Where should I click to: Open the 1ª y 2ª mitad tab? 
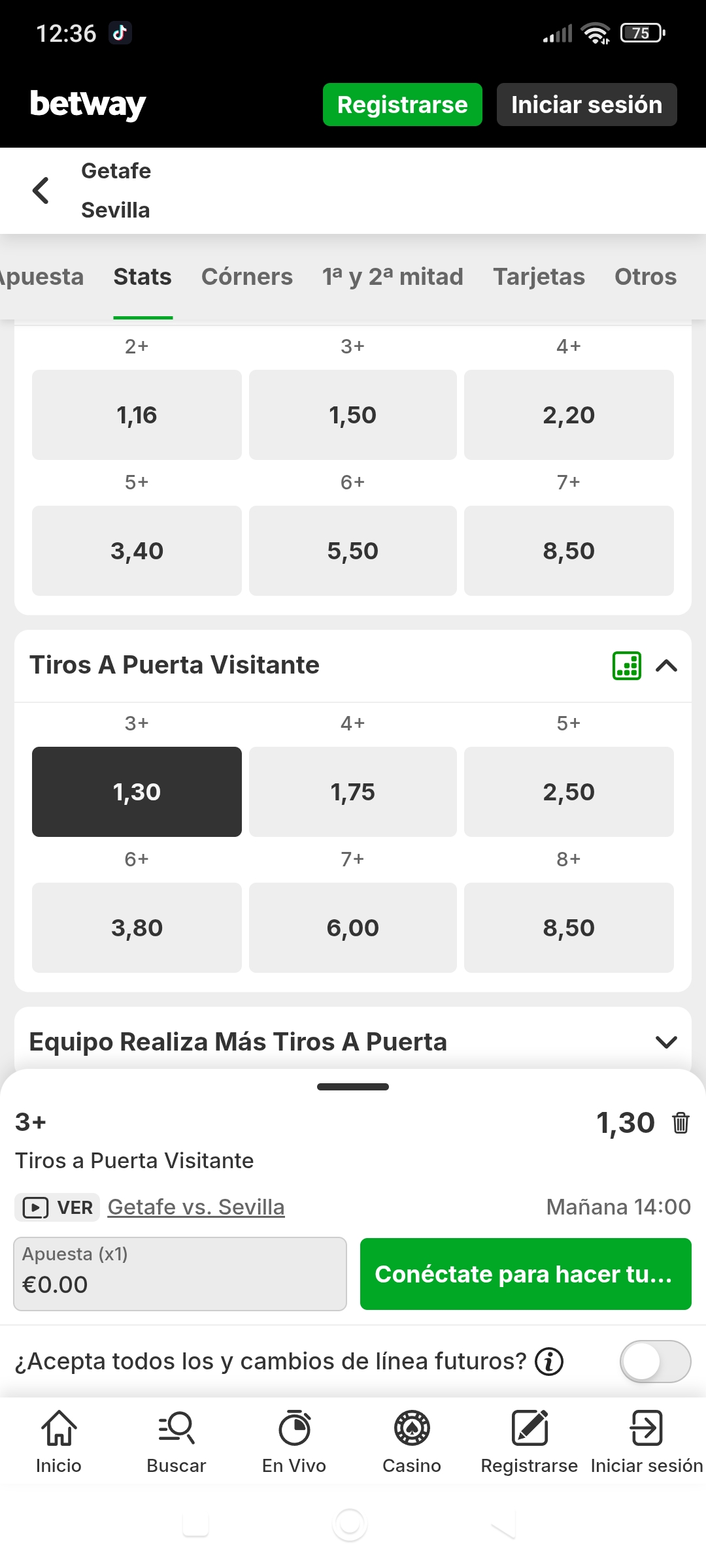392,277
